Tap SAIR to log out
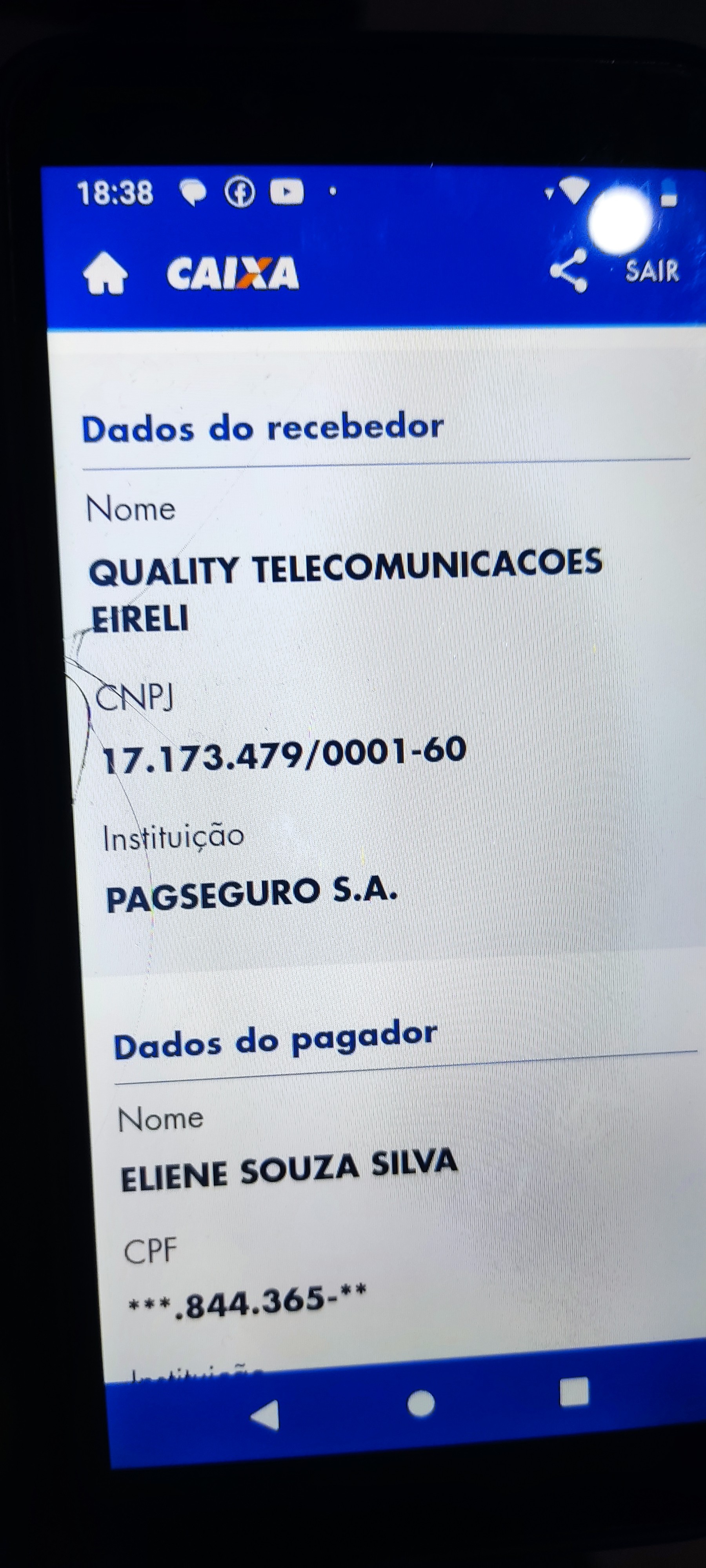 coord(652,271)
